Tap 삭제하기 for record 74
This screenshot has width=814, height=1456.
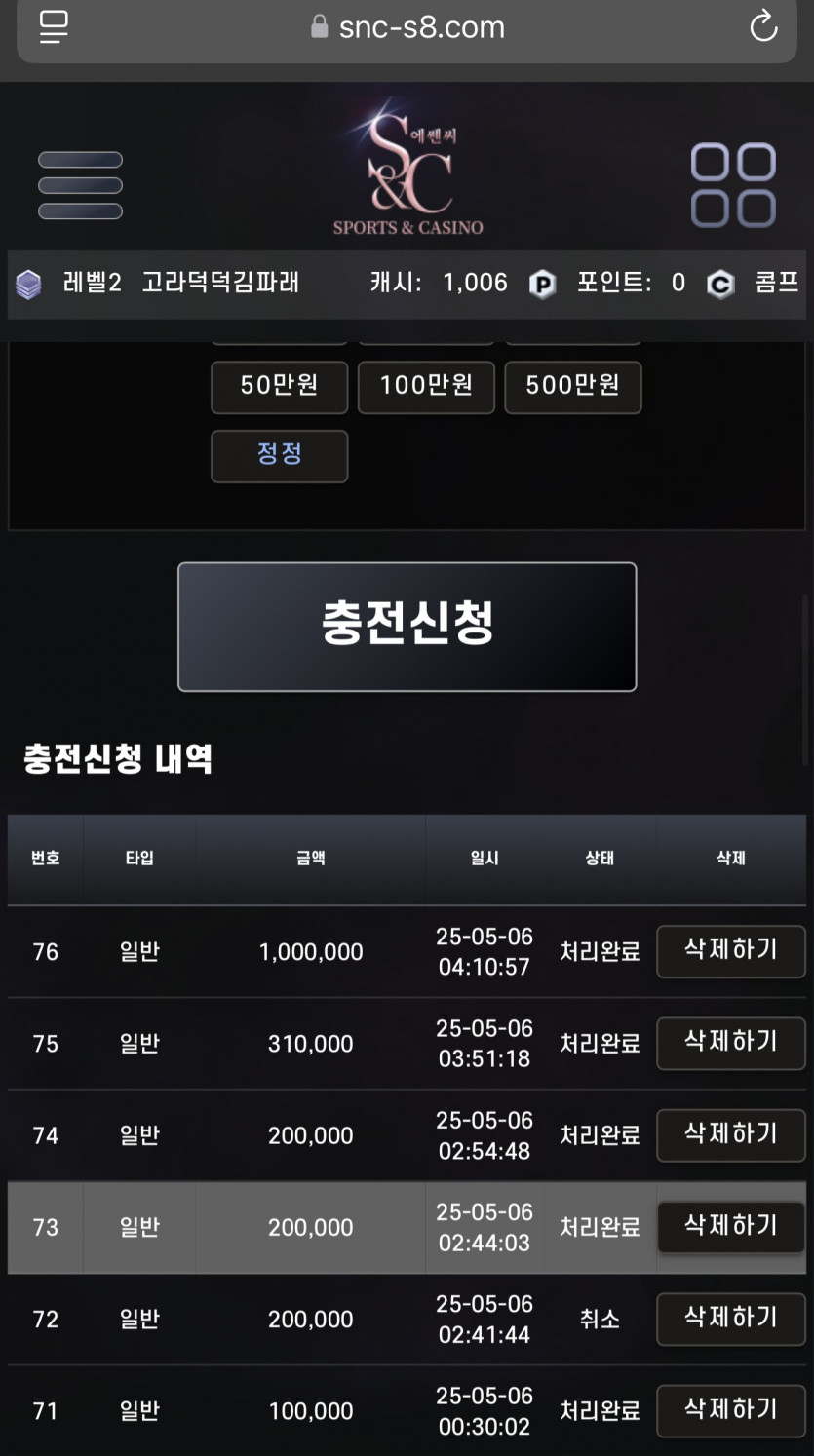(731, 1135)
